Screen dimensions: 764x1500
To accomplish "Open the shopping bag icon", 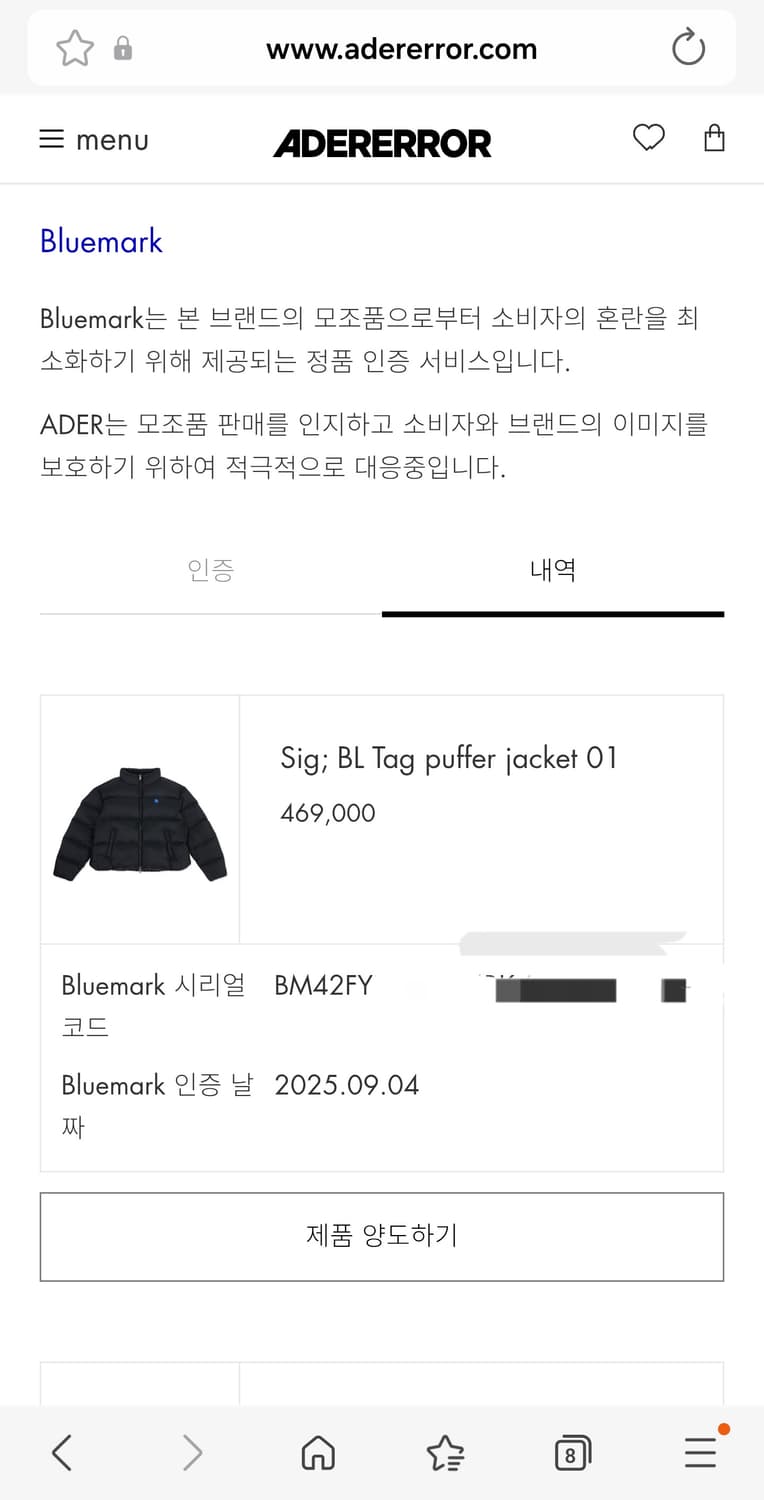I will click(x=714, y=138).
